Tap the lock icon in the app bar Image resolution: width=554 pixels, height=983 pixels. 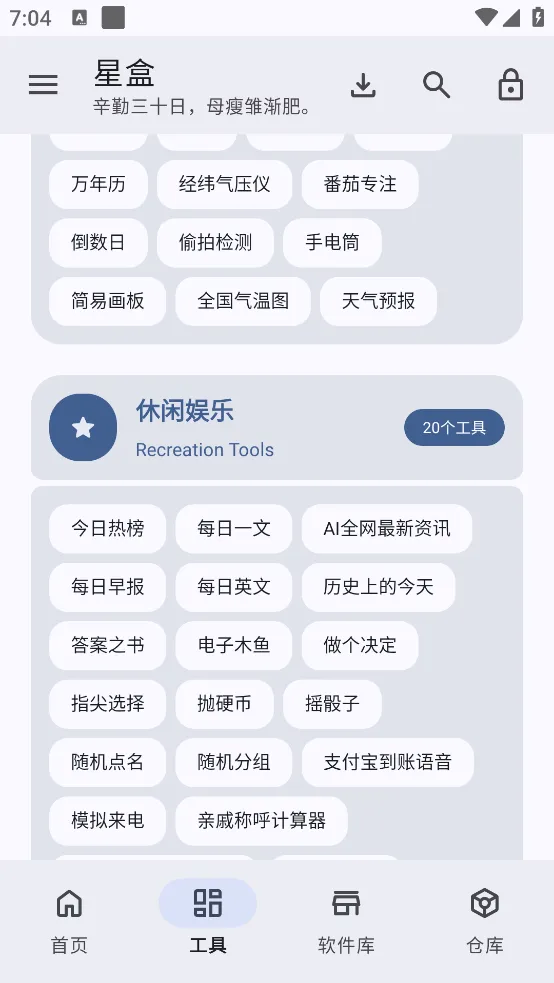point(511,85)
